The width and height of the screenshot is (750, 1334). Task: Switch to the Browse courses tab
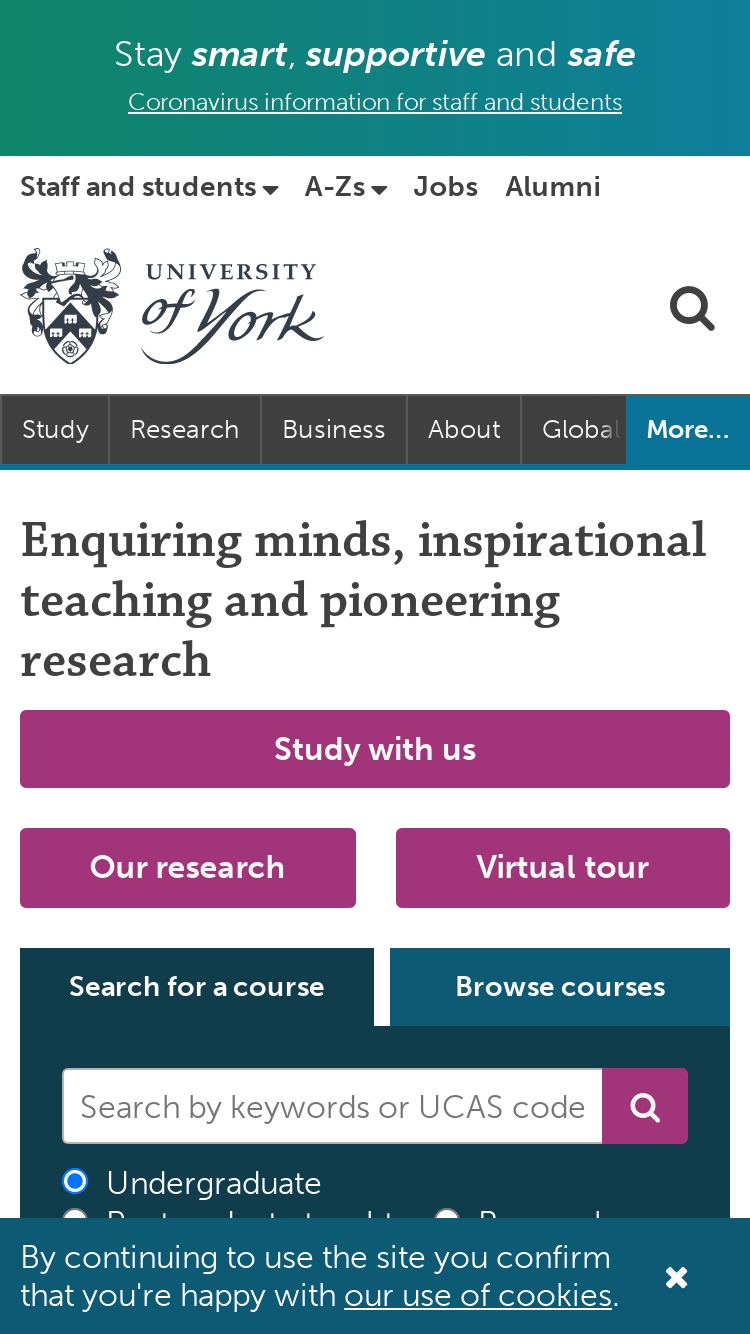(x=560, y=987)
